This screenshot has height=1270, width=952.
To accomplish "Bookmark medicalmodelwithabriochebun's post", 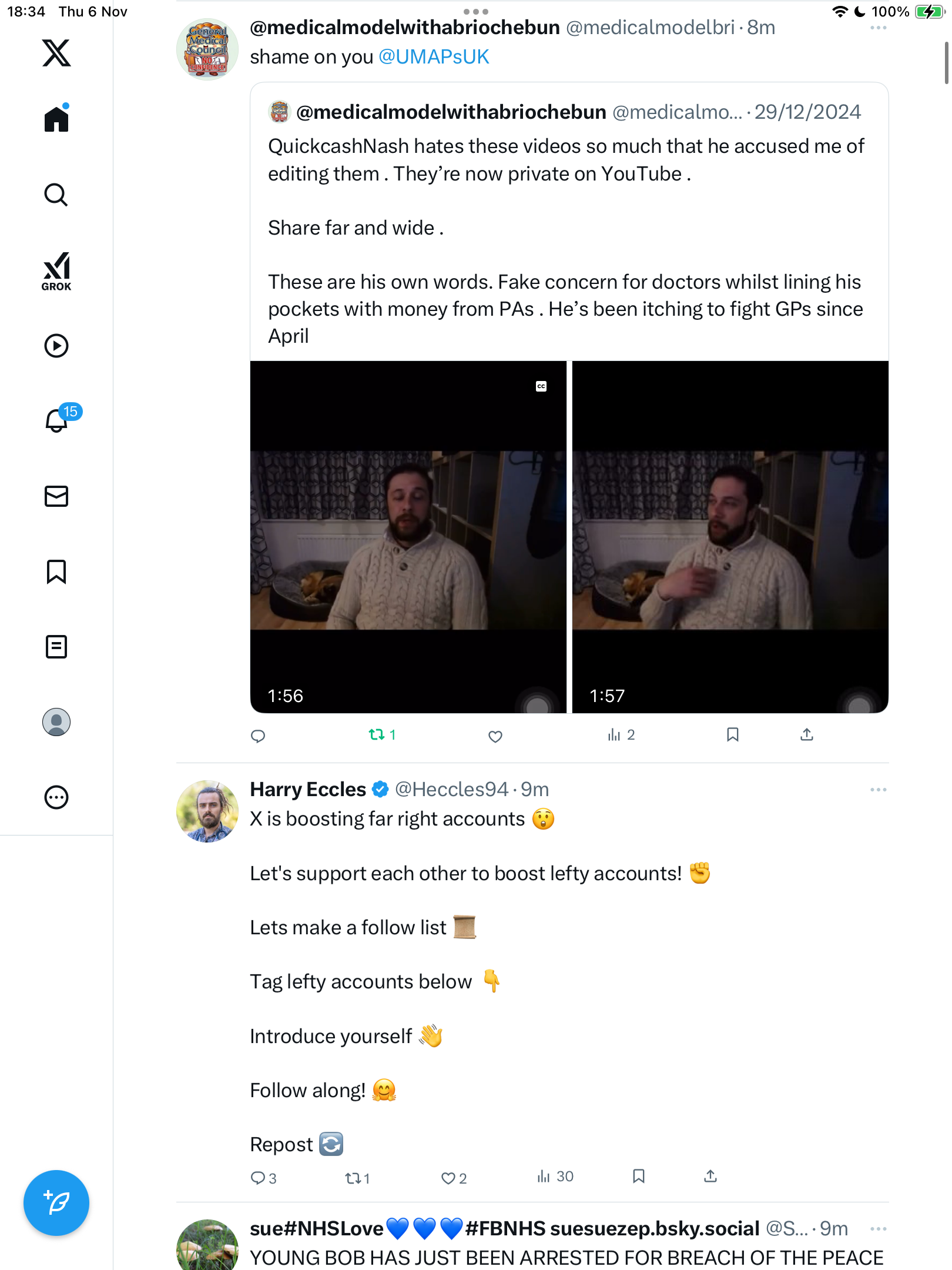I will 732,735.
